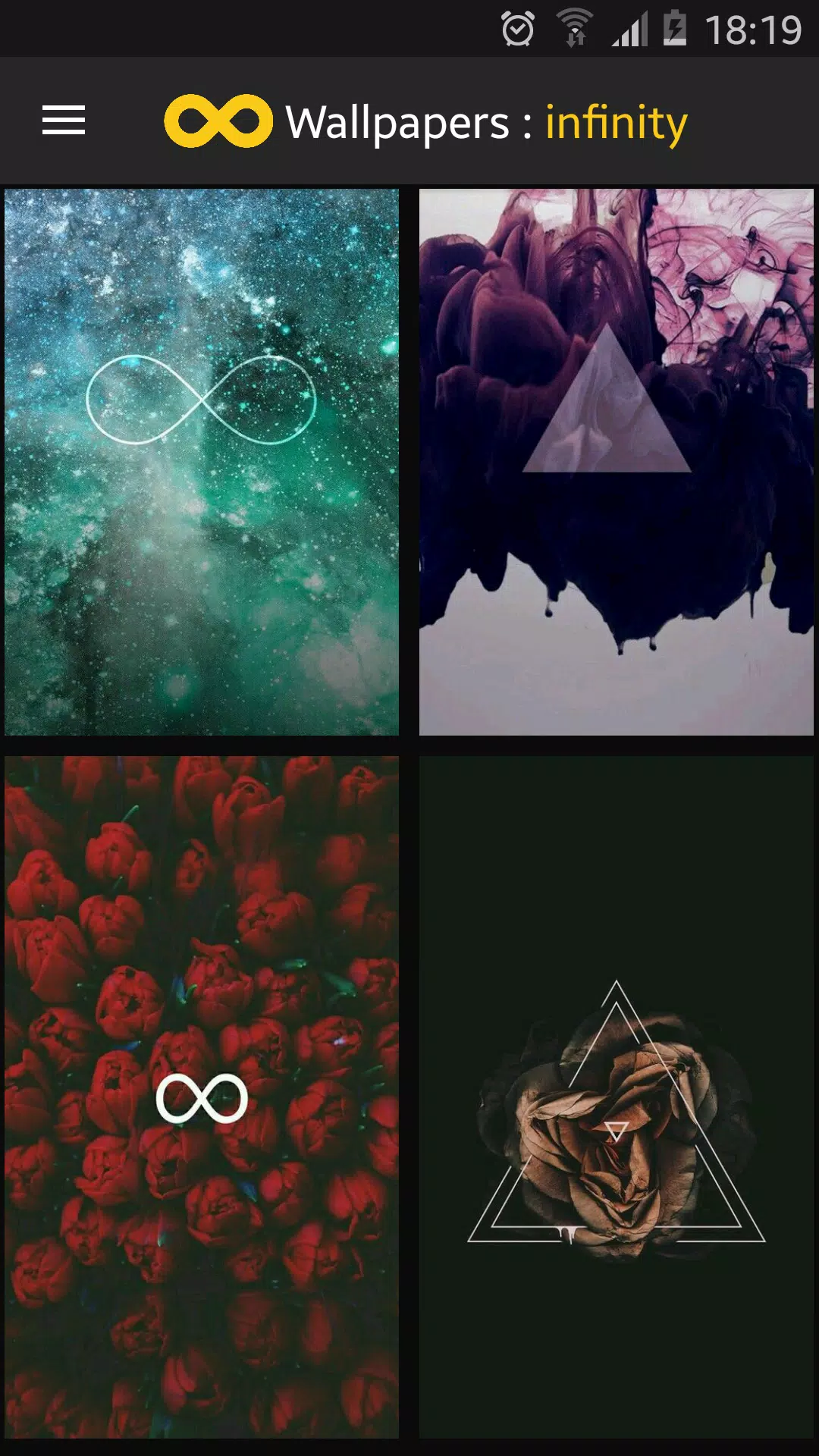The width and height of the screenshot is (819, 1456).
Task: Click the Wallpapers title text
Action: (x=394, y=120)
